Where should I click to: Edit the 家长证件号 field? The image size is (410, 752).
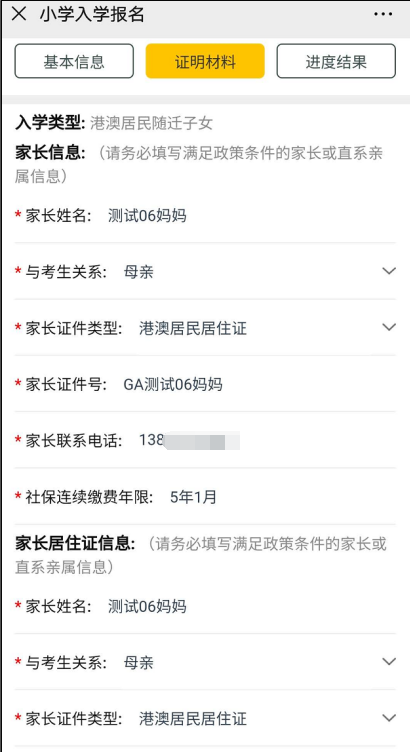click(x=205, y=384)
